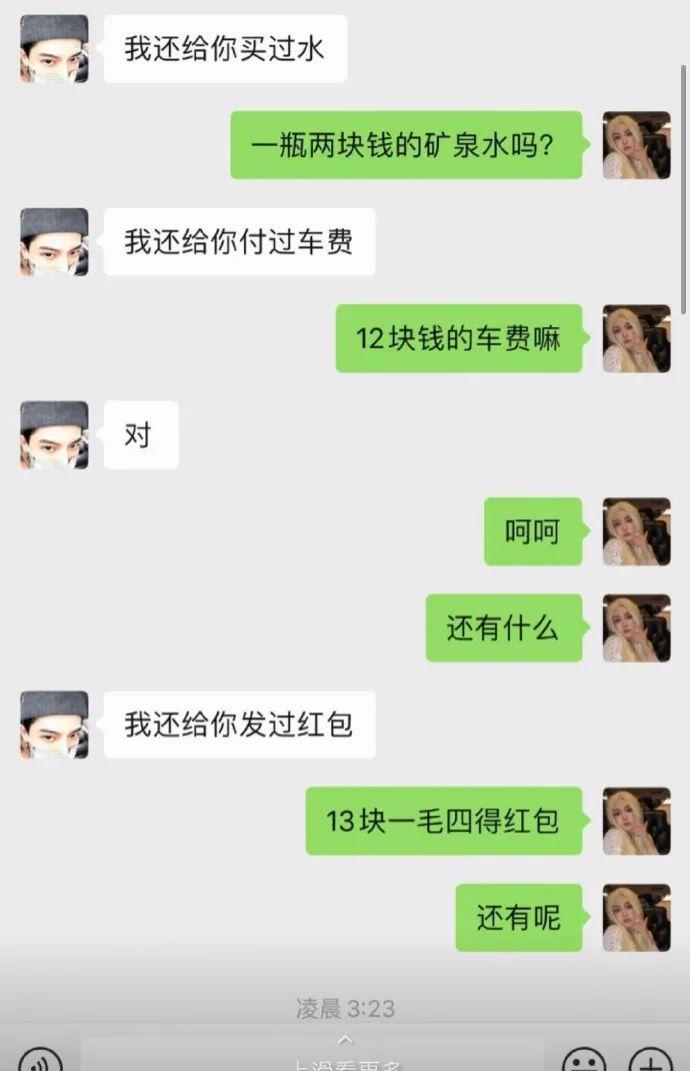The height and width of the screenshot is (1071, 690).
Task: Open the avatar beside 13块一毛四得红包
Action: pos(636,821)
